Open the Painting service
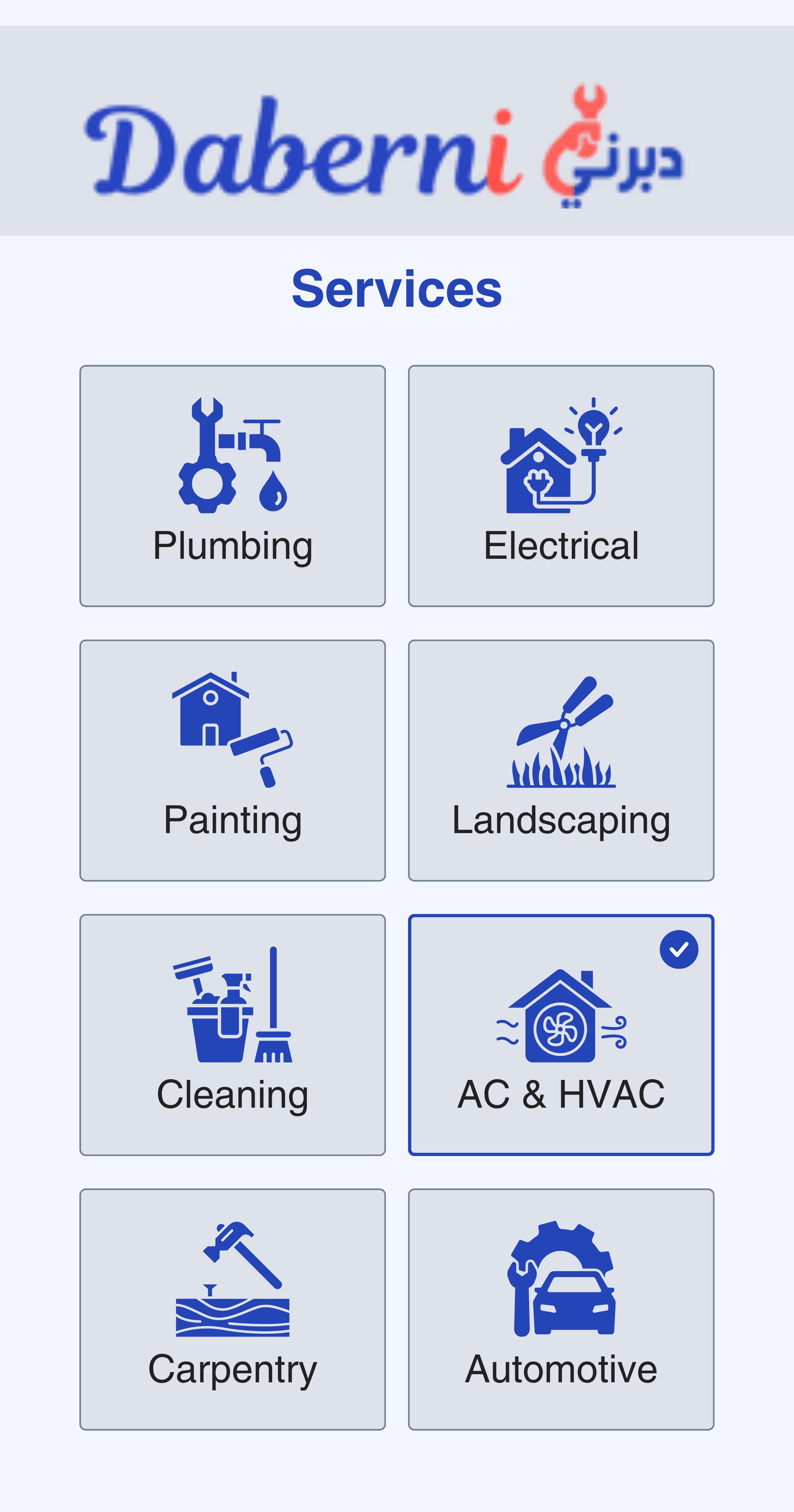 232,760
